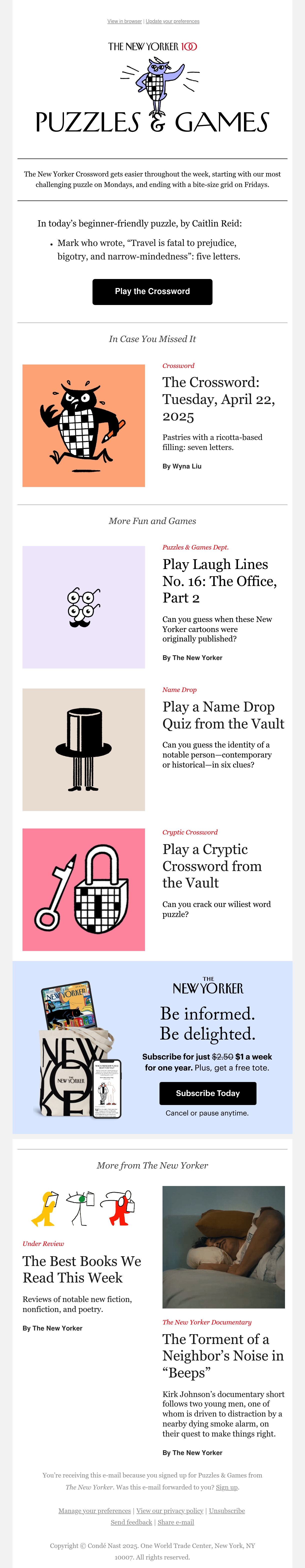Tap the Unsubscribe link
Screen dimensions: 305x1568
(226, 1511)
